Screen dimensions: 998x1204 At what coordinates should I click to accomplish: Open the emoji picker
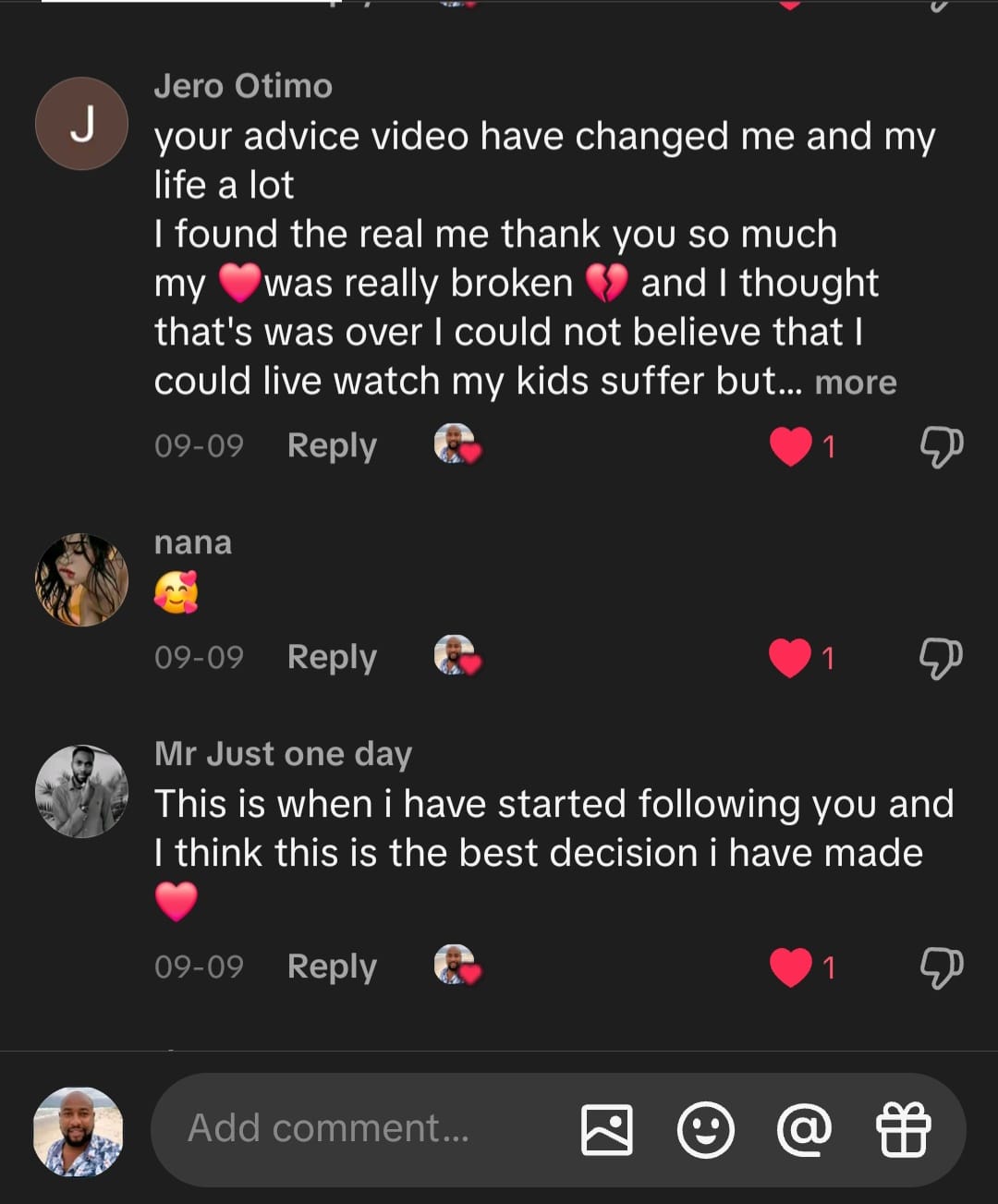click(x=706, y=1129)
